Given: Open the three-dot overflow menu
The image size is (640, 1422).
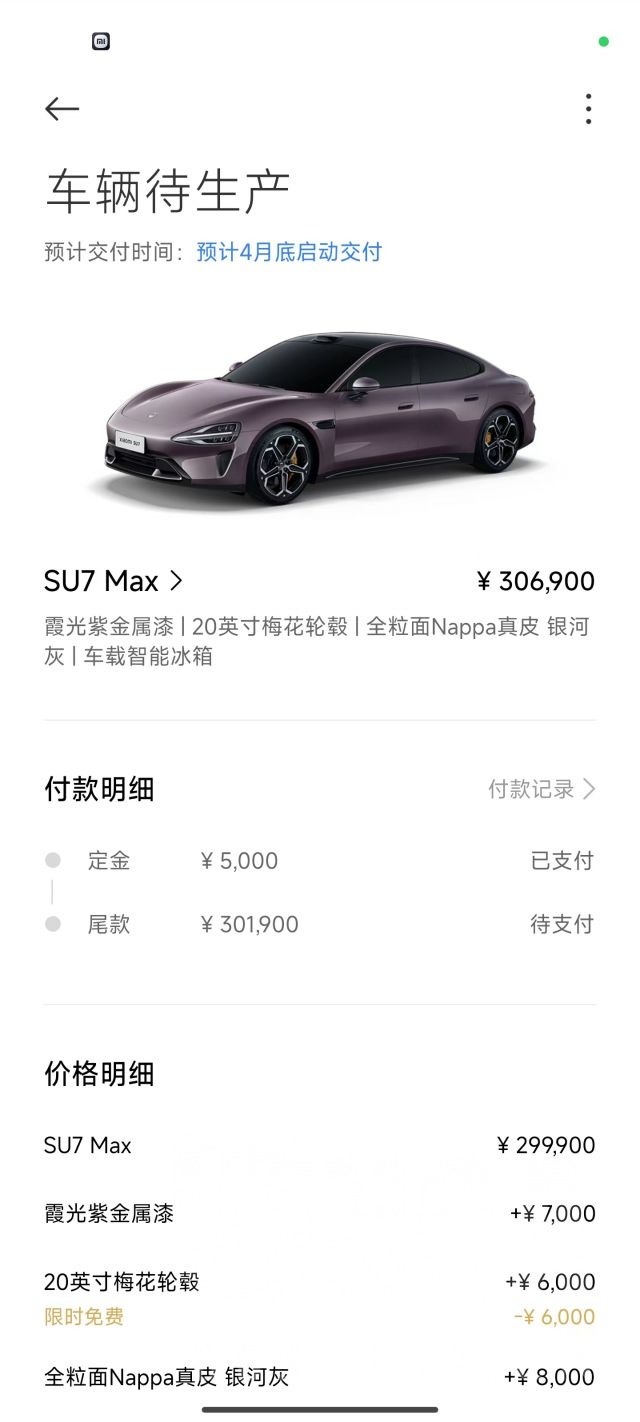Looking at the screenshot, I should point(588,109).
